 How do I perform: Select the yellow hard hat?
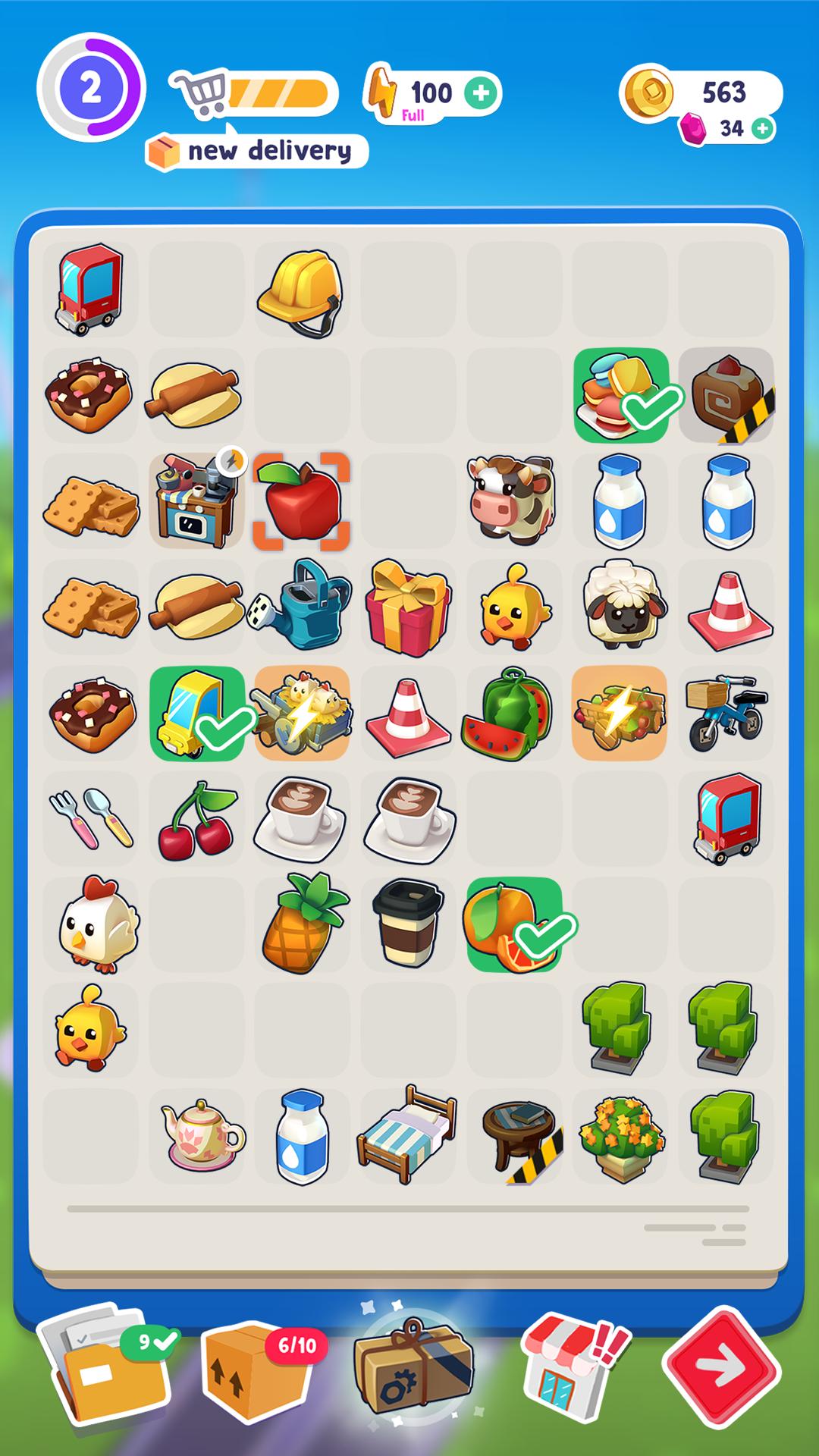pos(301,292)
